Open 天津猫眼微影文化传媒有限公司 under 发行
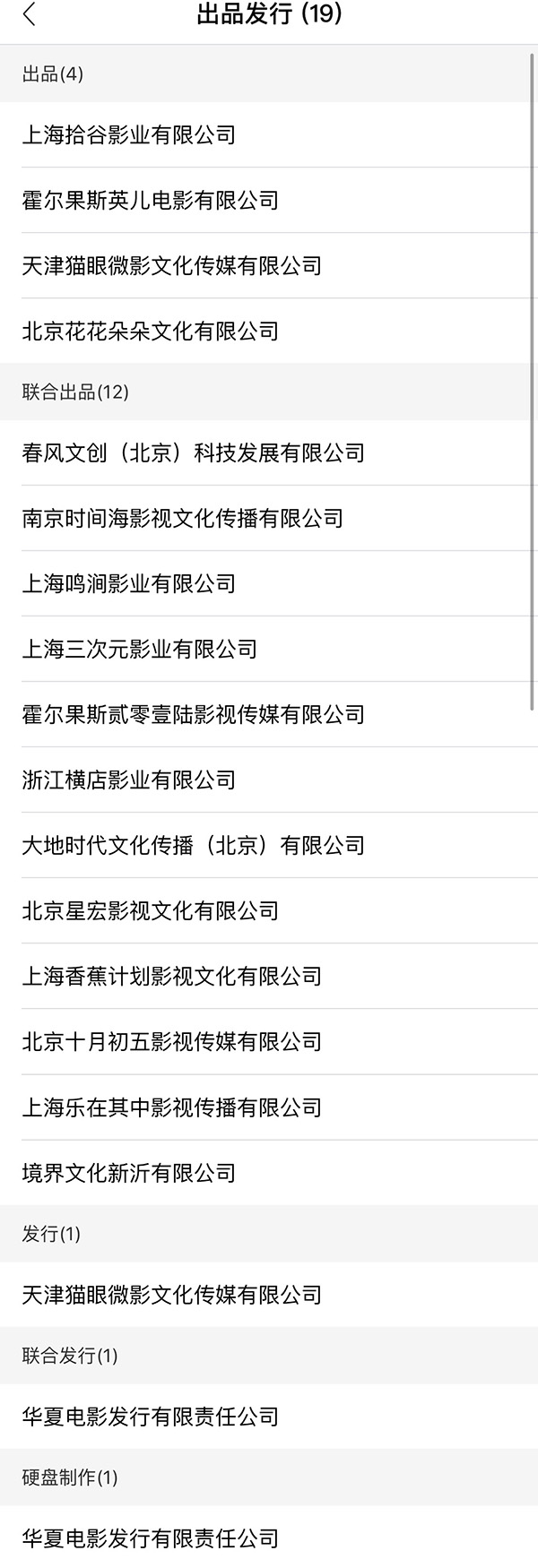538x1568 pixels. 172,1295
